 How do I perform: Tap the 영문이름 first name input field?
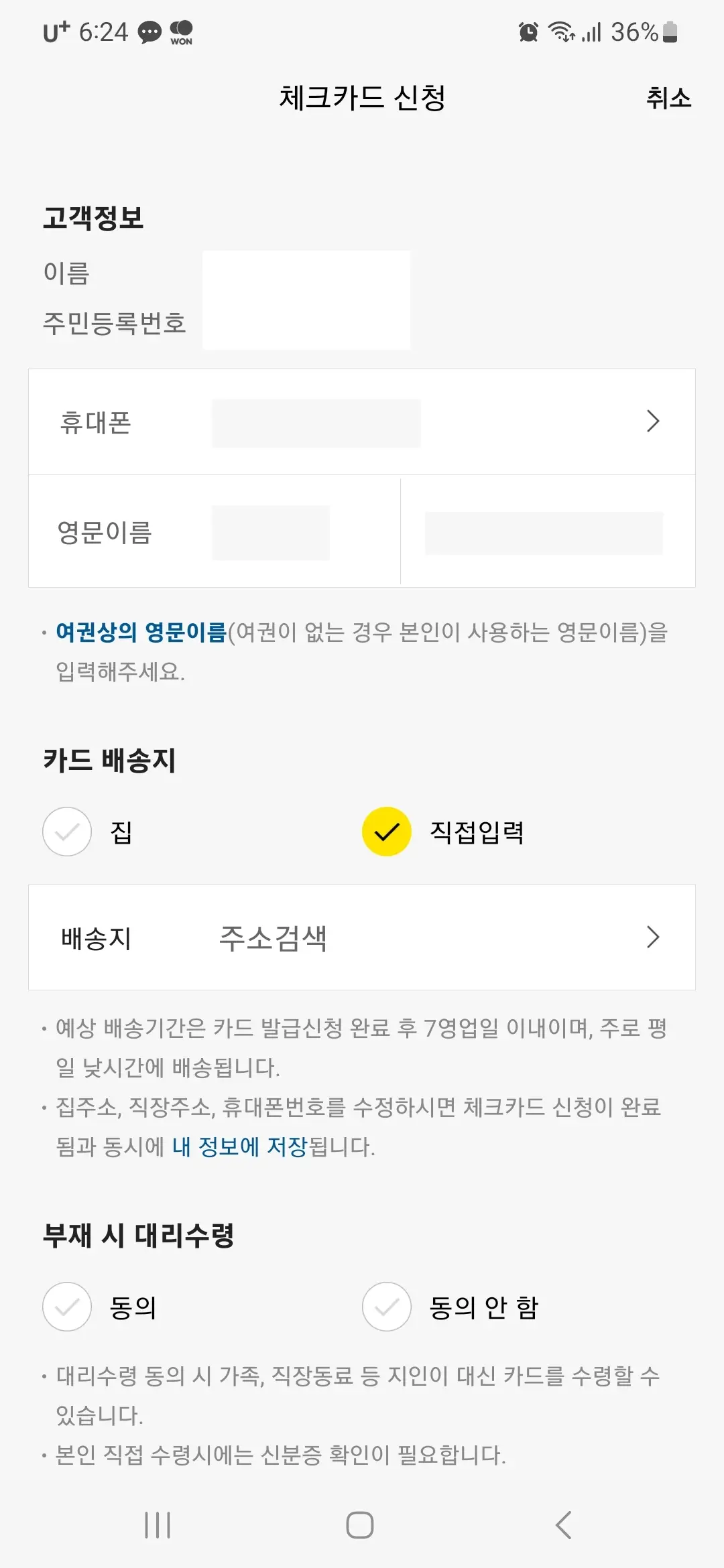[x=271, y=533]
